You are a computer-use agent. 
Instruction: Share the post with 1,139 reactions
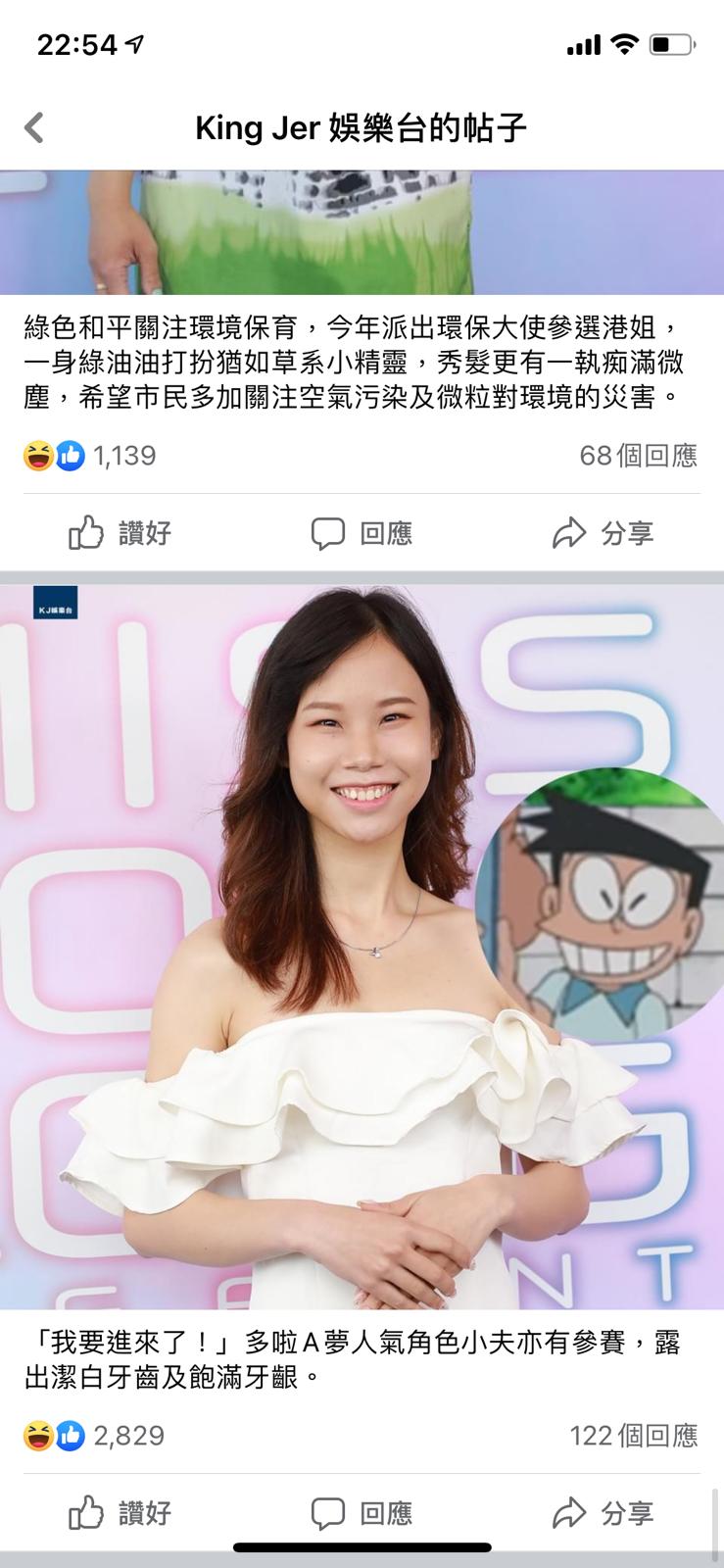pos(603,533)
